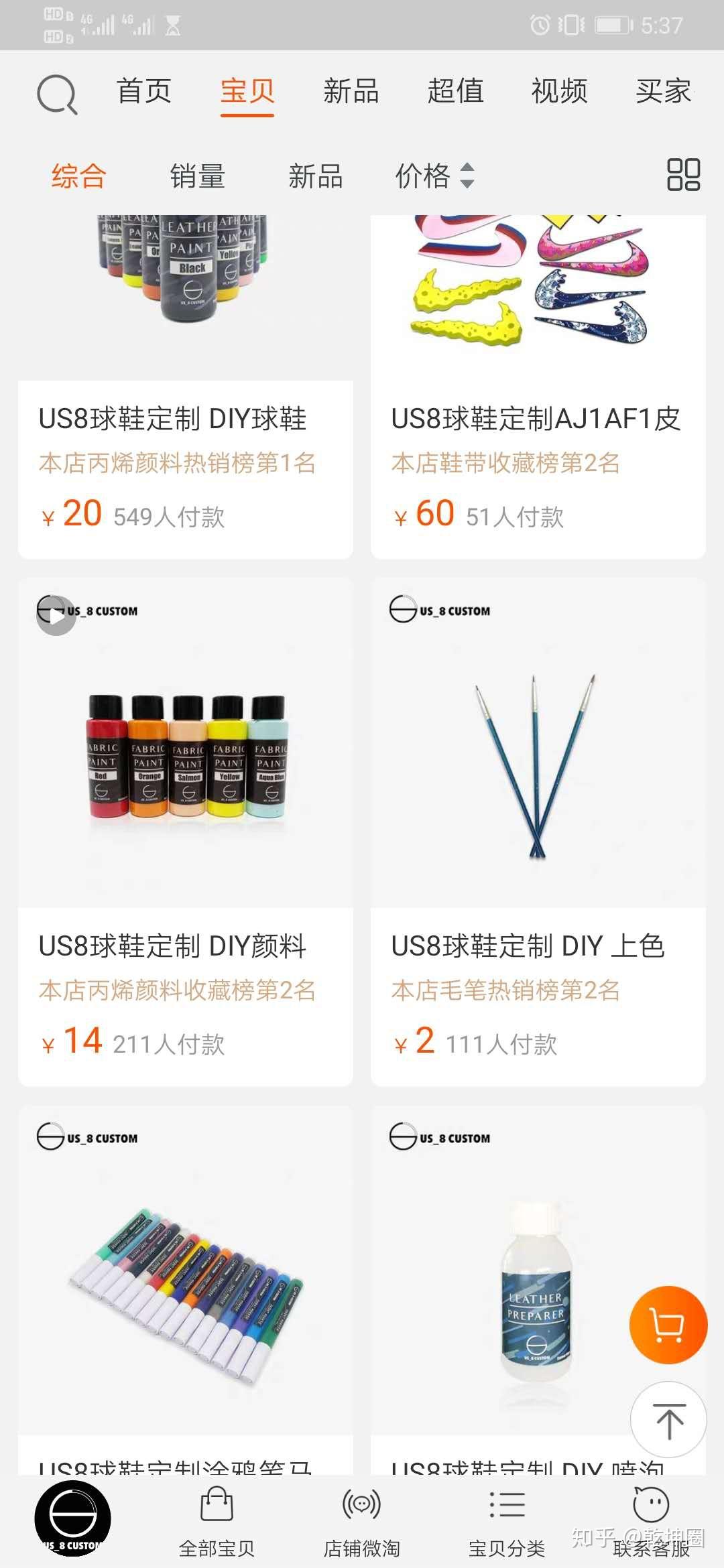Toggle the grid layout view icon
This screenshot has width=724, height=1568.
pos(683,175)
